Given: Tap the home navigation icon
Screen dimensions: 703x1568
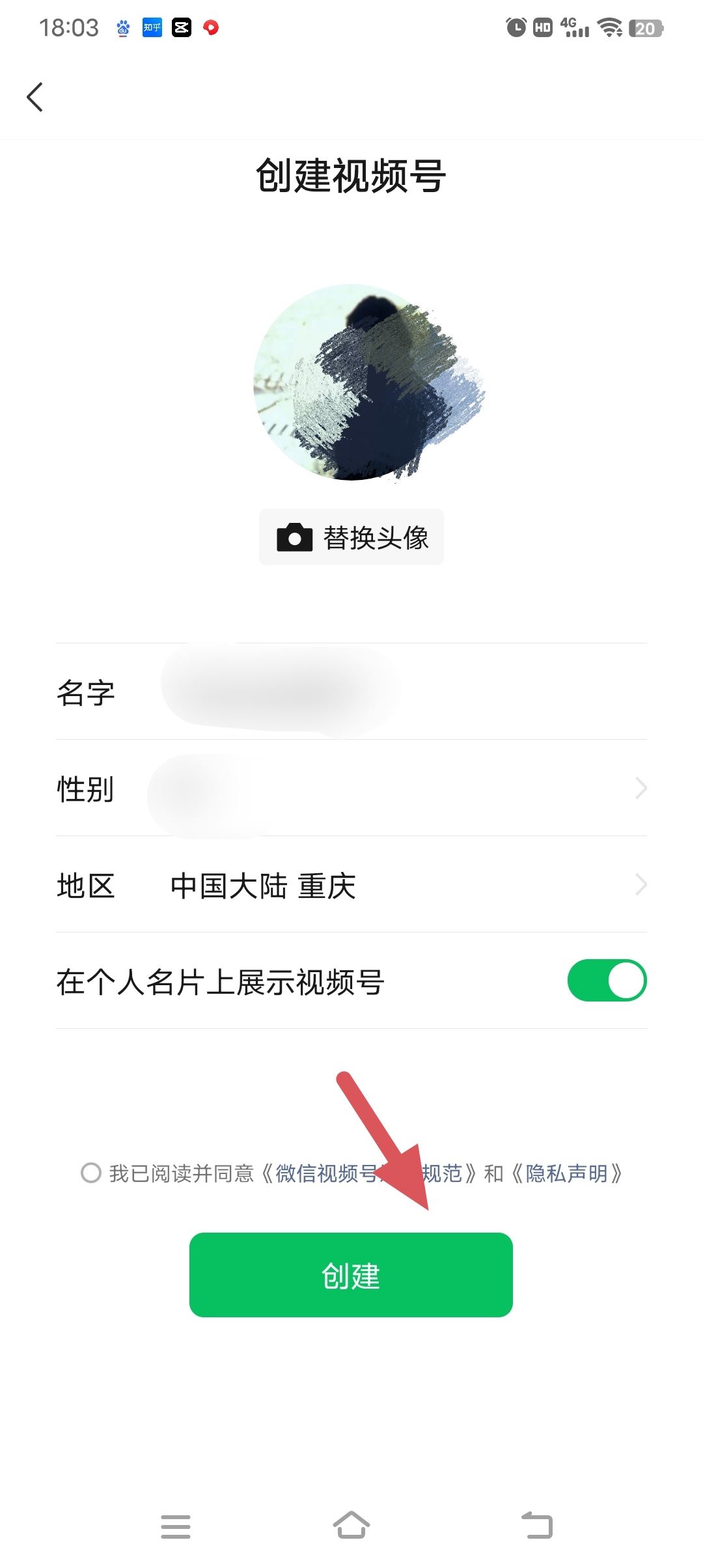Looking at the screenshot, I should click(351, 1527).
